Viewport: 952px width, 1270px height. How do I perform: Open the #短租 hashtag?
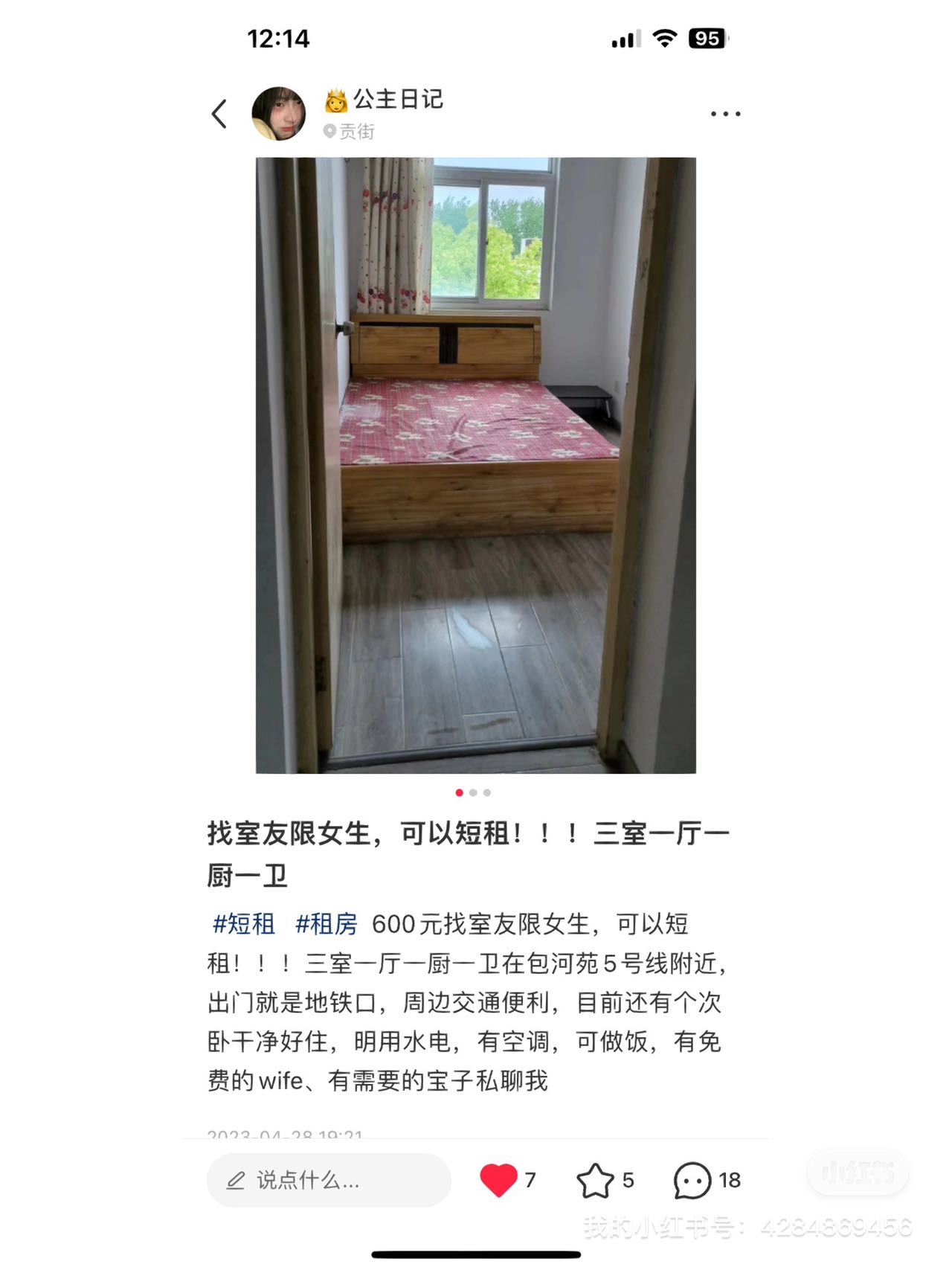[x=244, y=924]
